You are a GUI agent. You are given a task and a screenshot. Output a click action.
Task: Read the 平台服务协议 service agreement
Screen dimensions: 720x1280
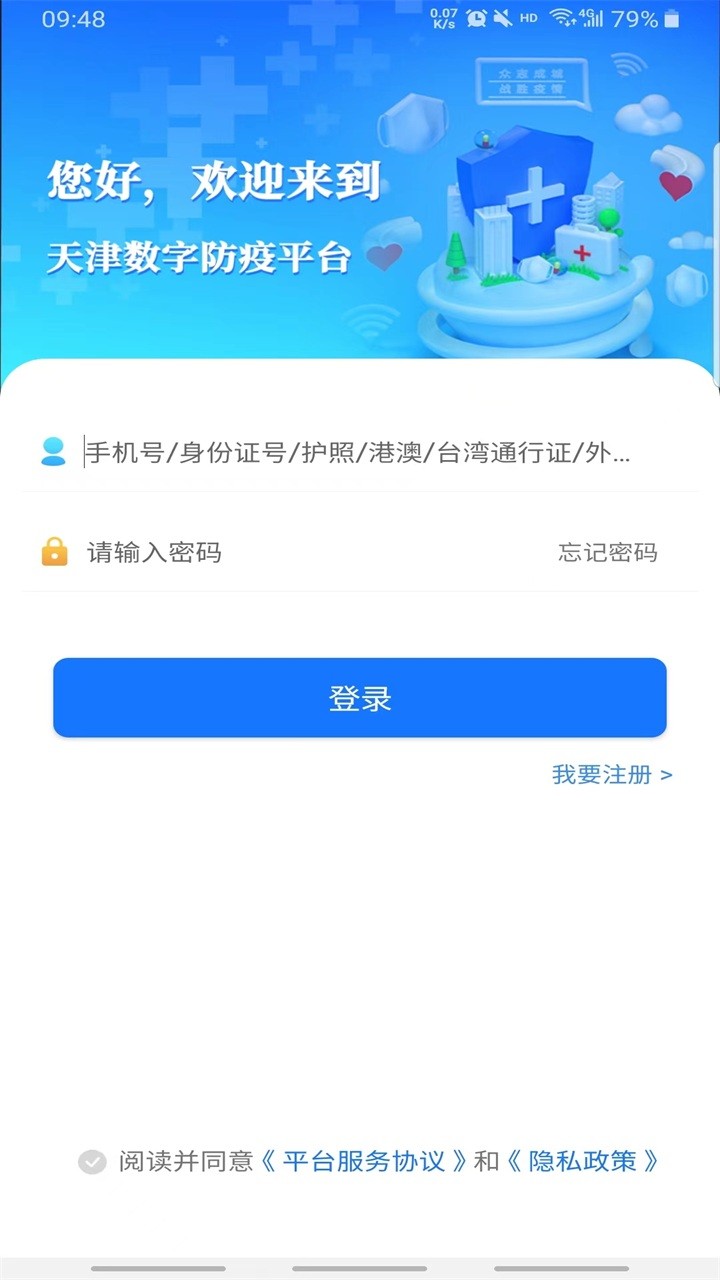point(363,1161)
